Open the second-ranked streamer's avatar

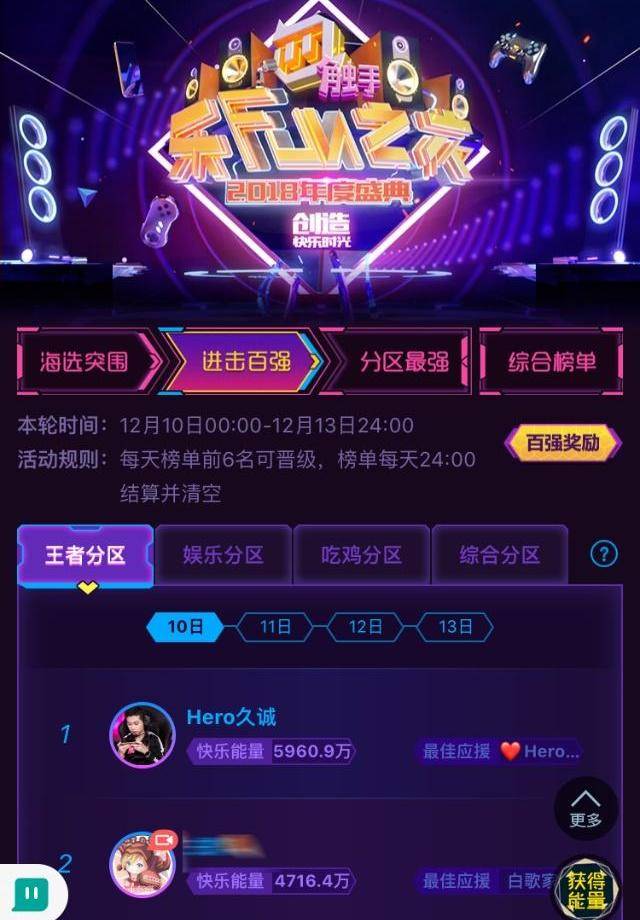[142, 864]
